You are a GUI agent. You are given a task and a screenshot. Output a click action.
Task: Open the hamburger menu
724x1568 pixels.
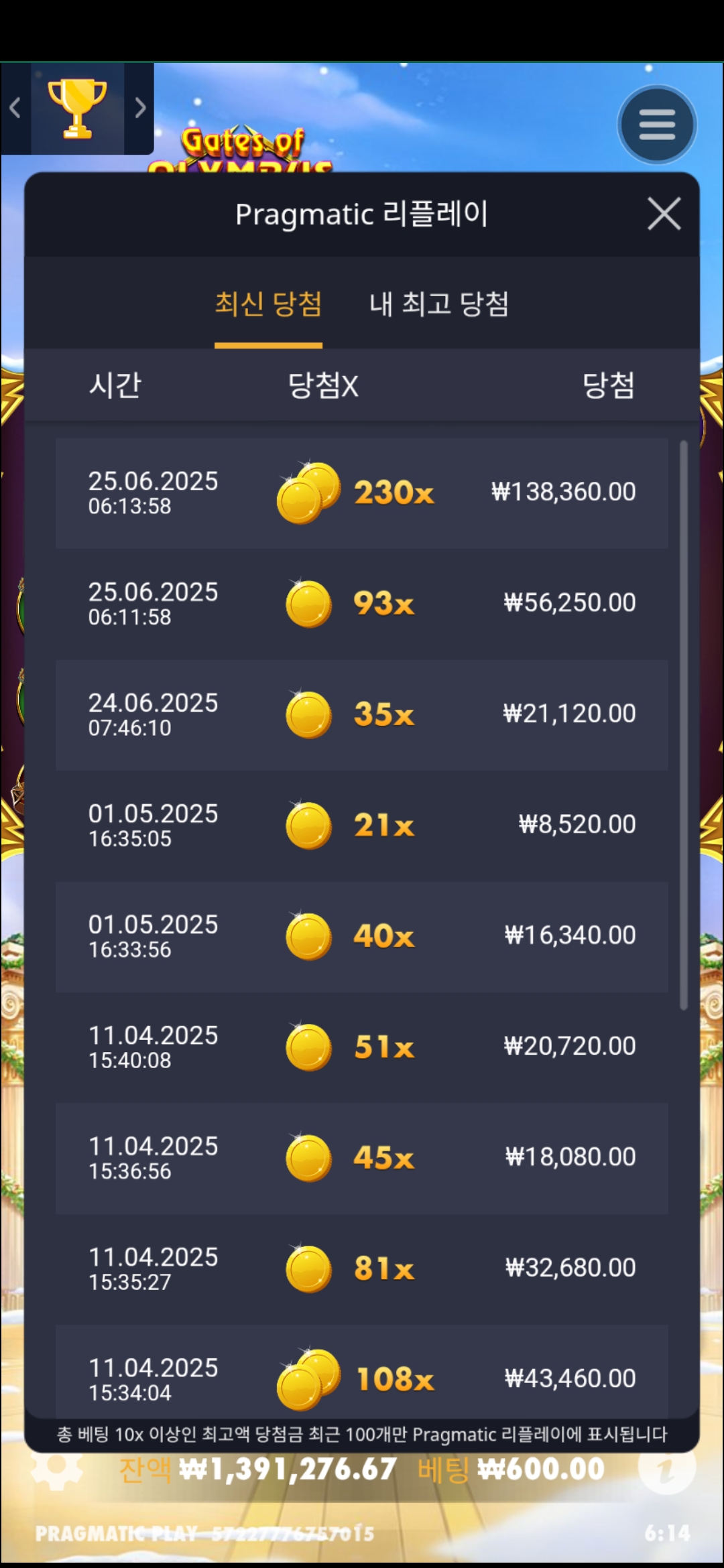(657, 125)
